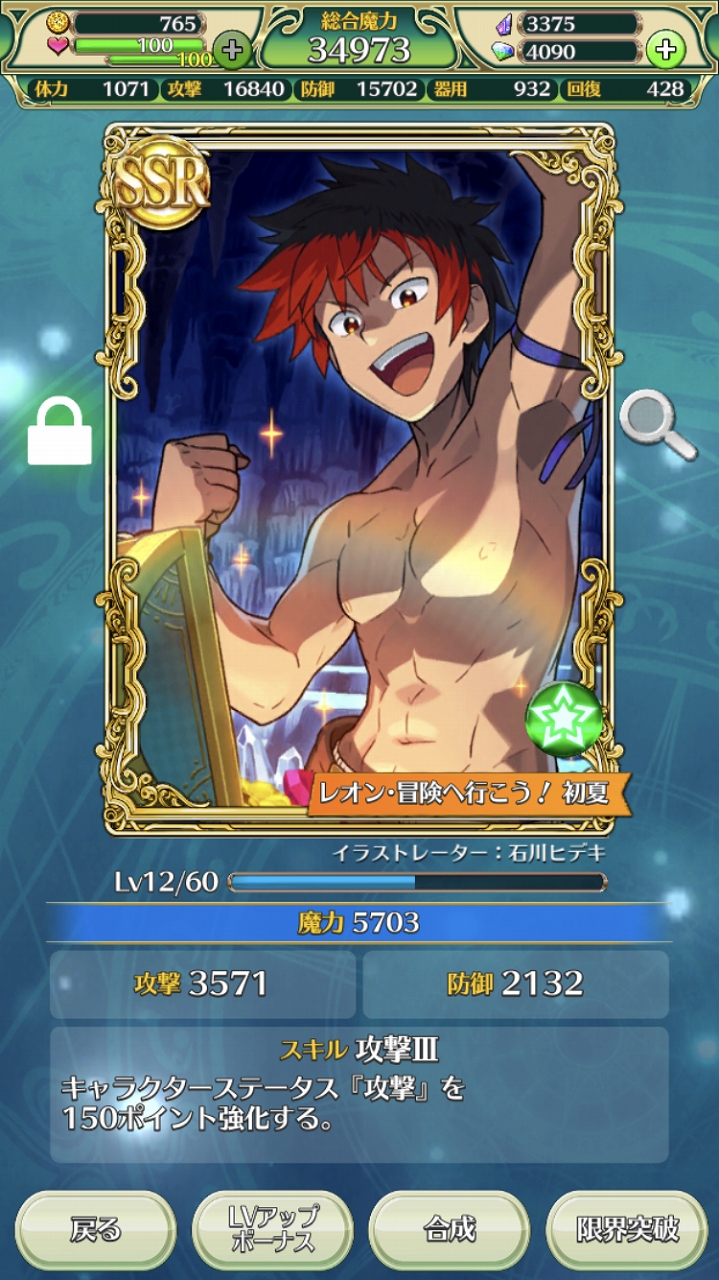
Task: Add gems with the plus button
Action: (665, 47)
